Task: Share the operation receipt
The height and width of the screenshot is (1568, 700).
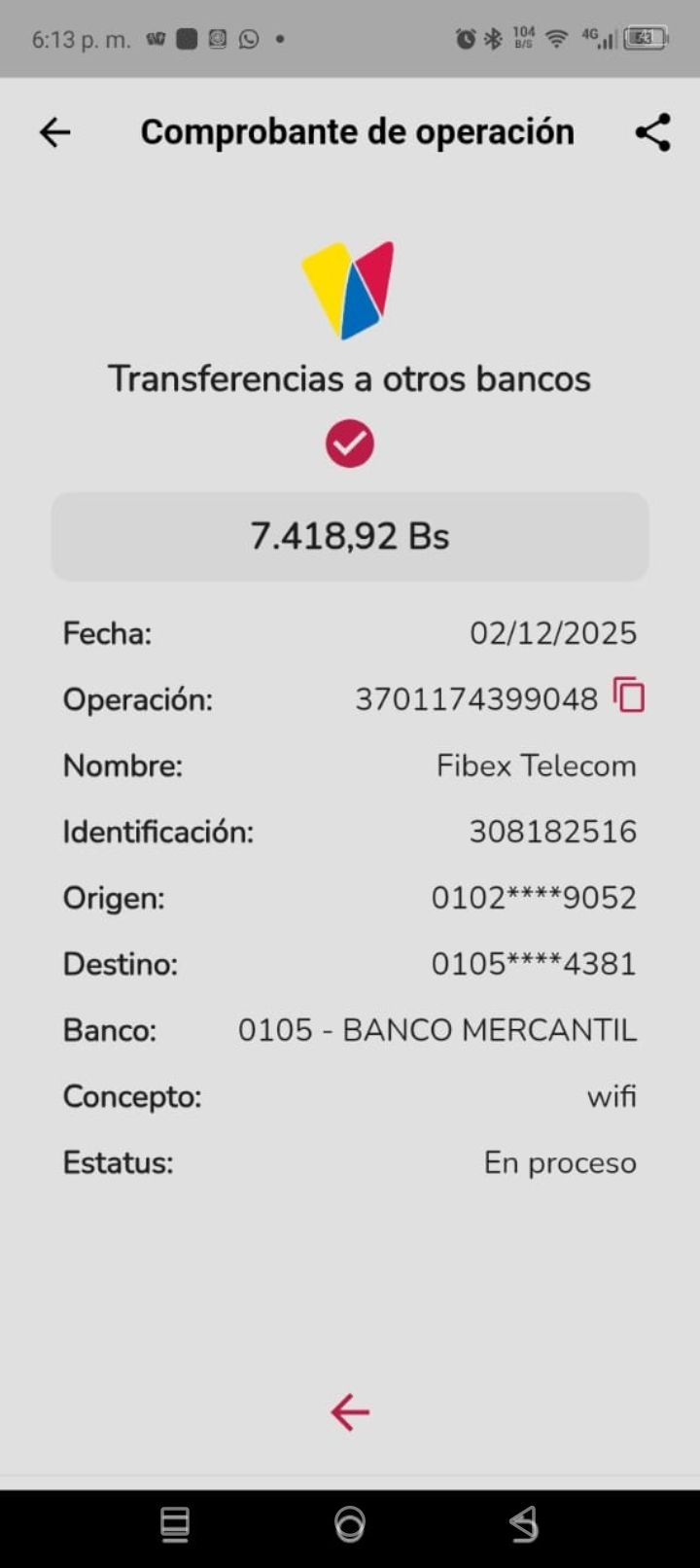Action: point(652,132)
